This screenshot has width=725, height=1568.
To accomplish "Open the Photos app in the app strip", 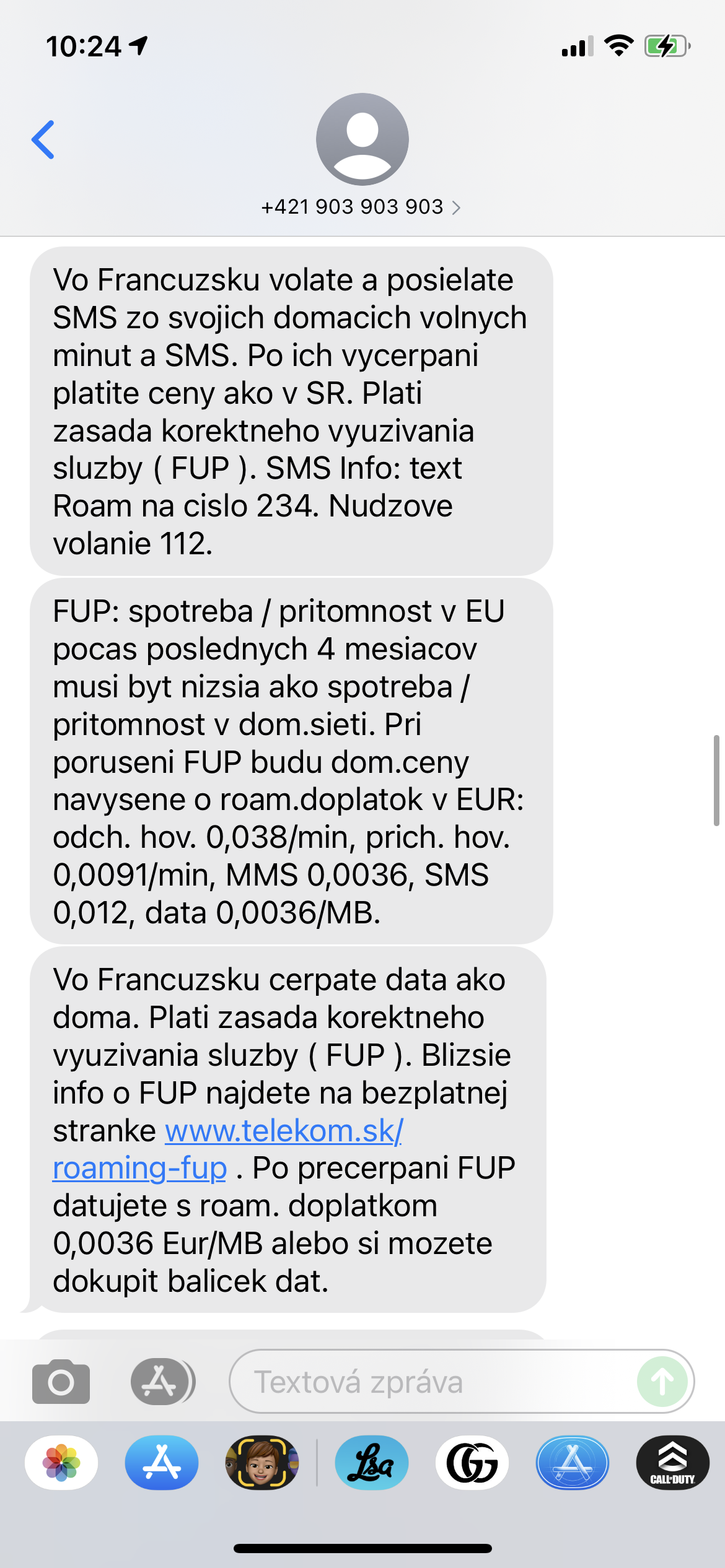I will (61, 1463).
